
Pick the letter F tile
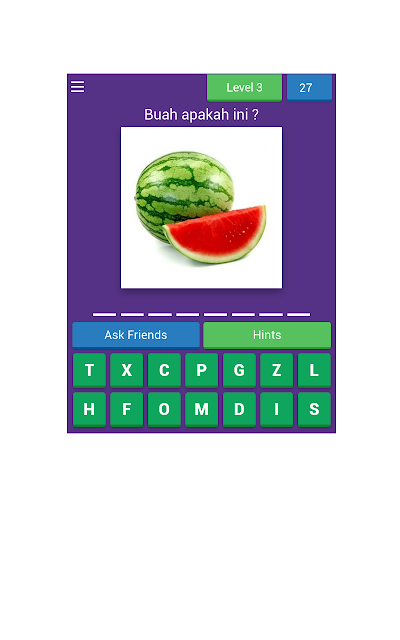127,409
